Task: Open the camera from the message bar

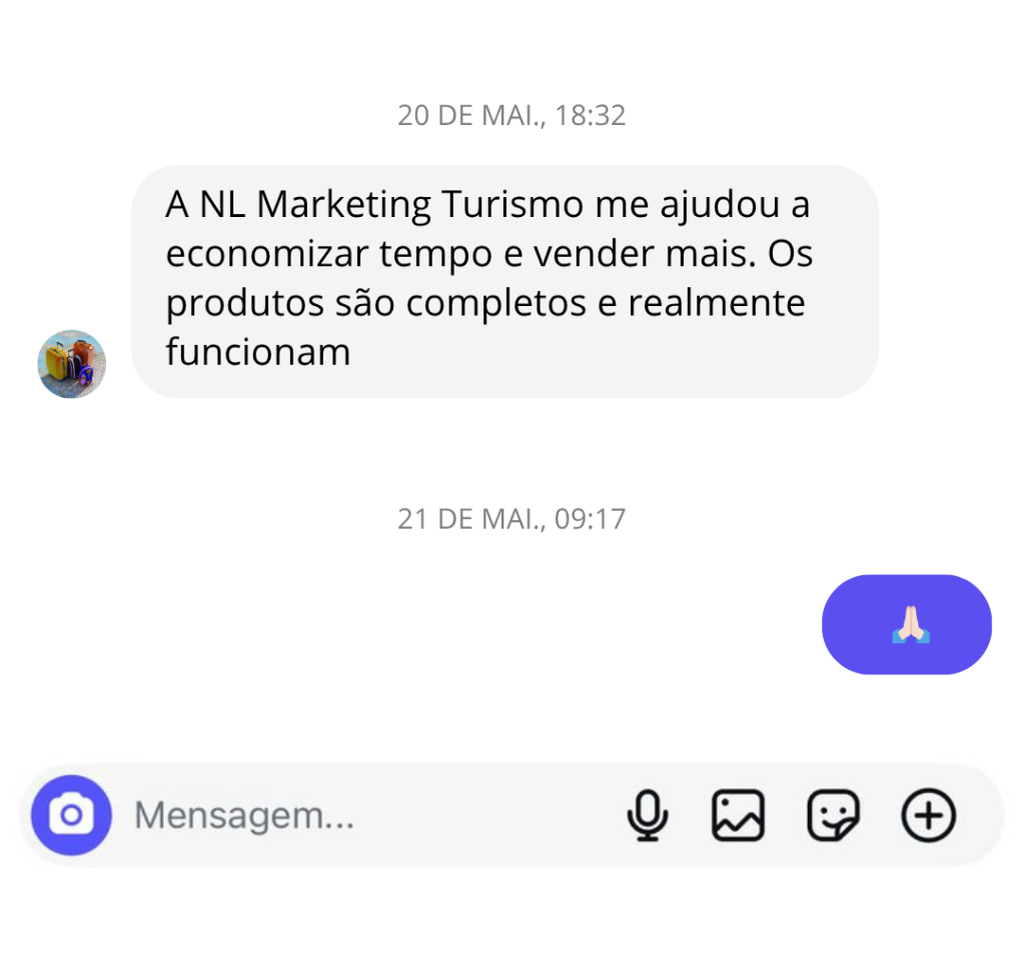Action: coord(71,815)
